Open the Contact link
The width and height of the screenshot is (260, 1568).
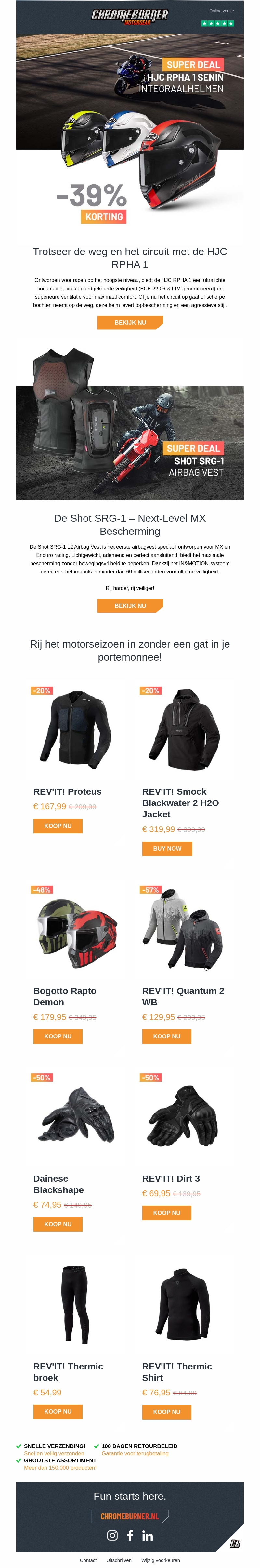pos(88,1560)
